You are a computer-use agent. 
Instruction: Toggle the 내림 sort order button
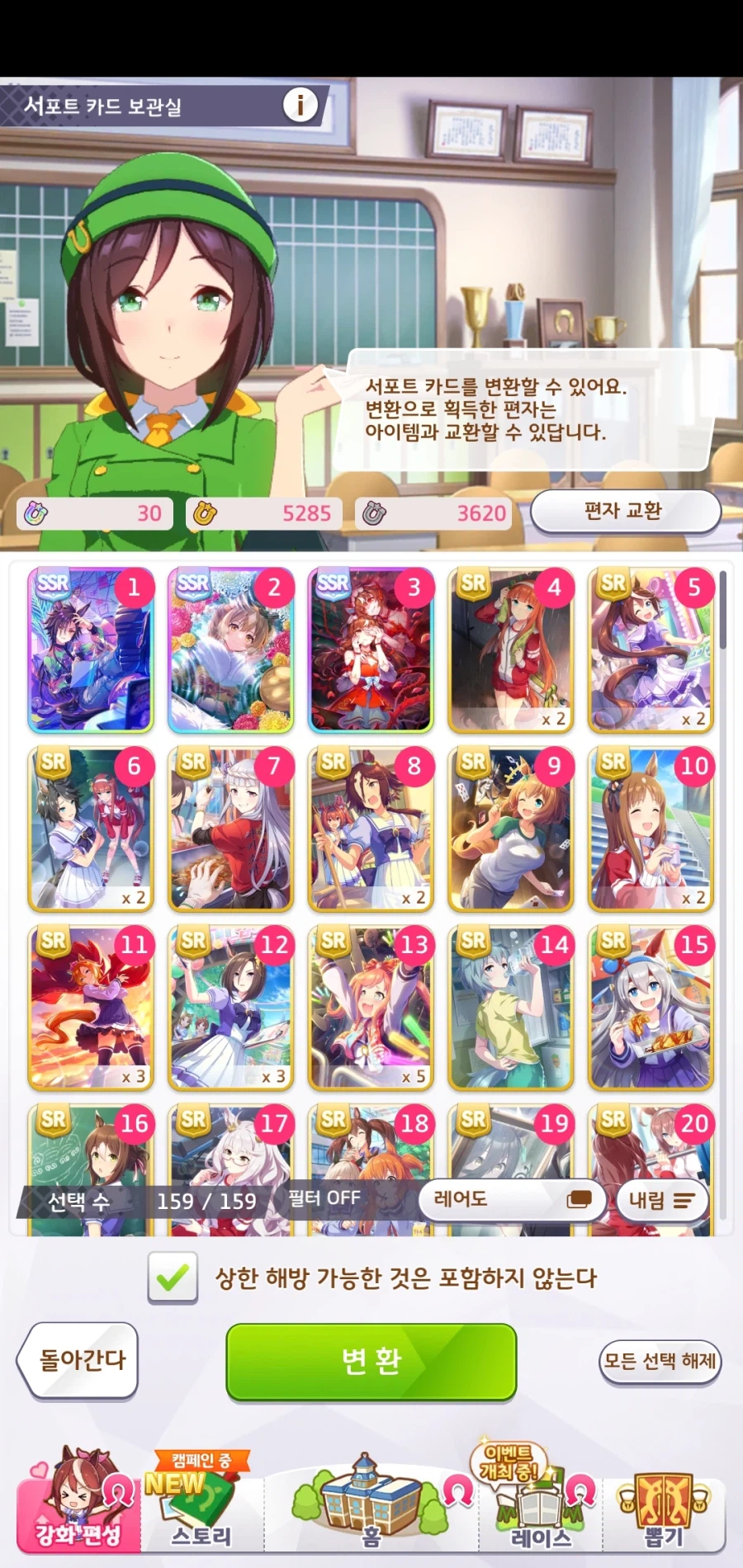[662, 1200]
